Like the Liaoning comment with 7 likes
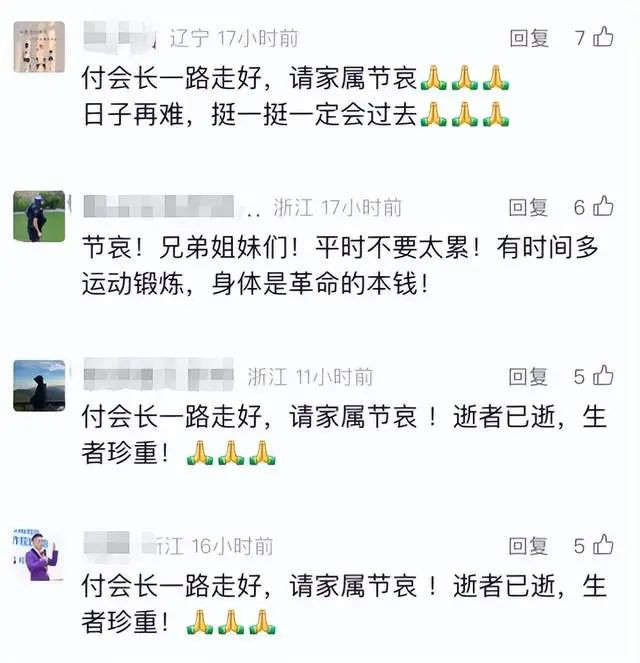Image resolution: width=640 pixels, height=663 pixels. [x=603, y=38]
